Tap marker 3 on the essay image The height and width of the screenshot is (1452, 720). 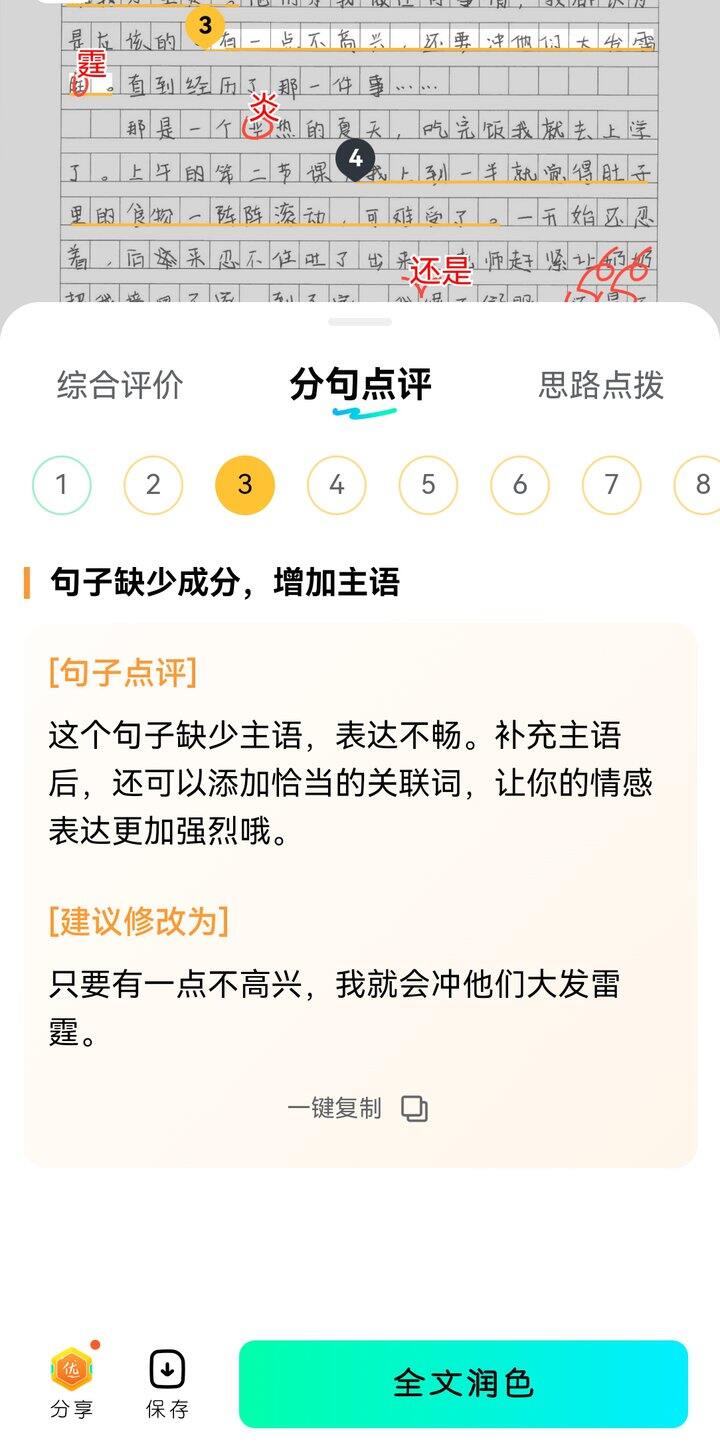(205, 26)
